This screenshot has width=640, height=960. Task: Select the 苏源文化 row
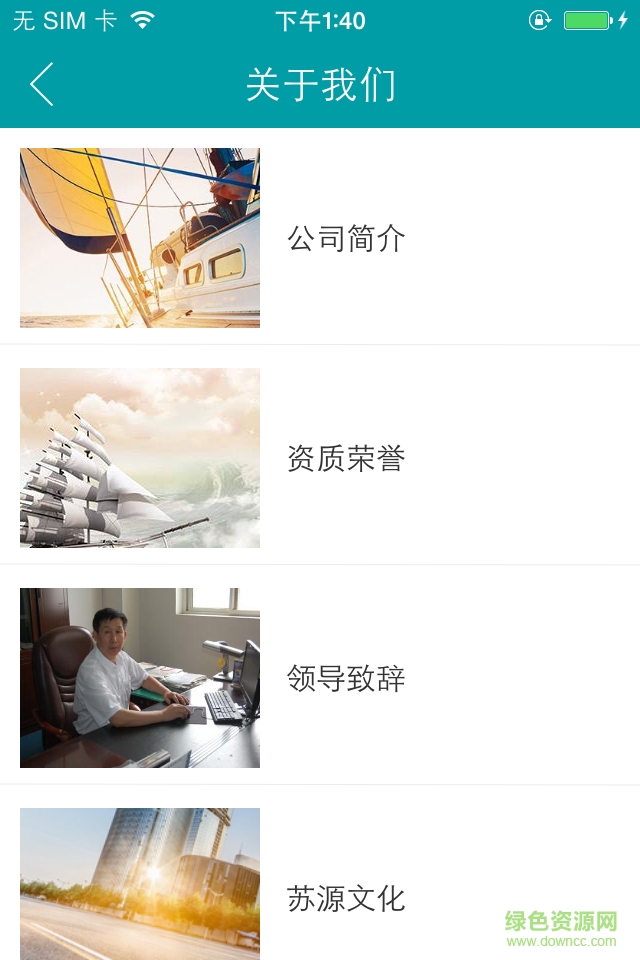pos(346,897)
